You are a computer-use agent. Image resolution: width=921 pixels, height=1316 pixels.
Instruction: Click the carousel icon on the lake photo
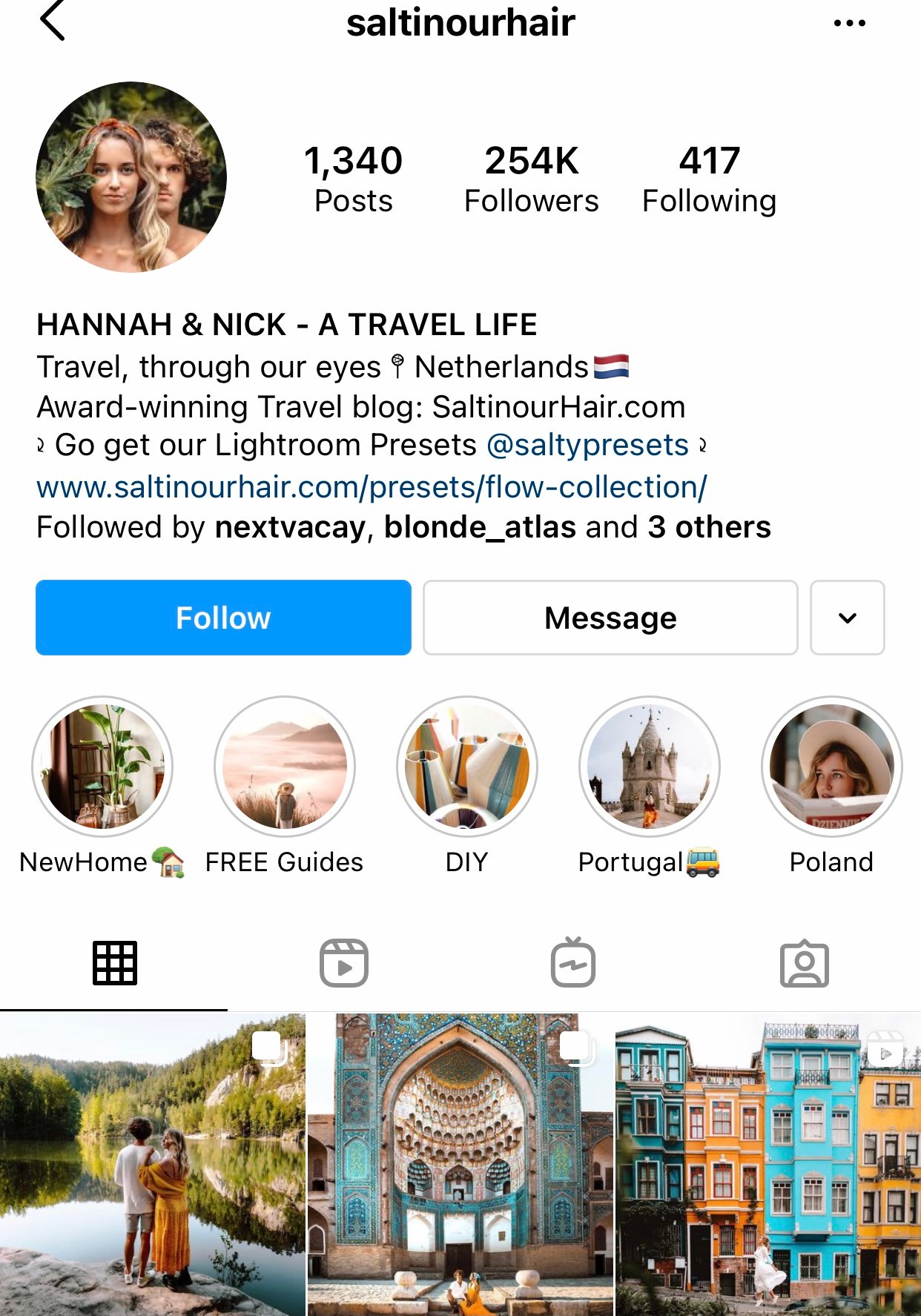pos(272,1047)
